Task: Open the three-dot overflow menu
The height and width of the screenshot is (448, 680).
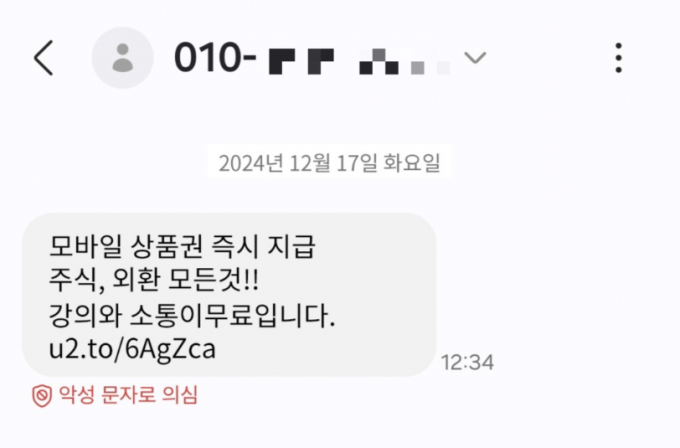Action: pyautogui.click(x=620, y=58)
